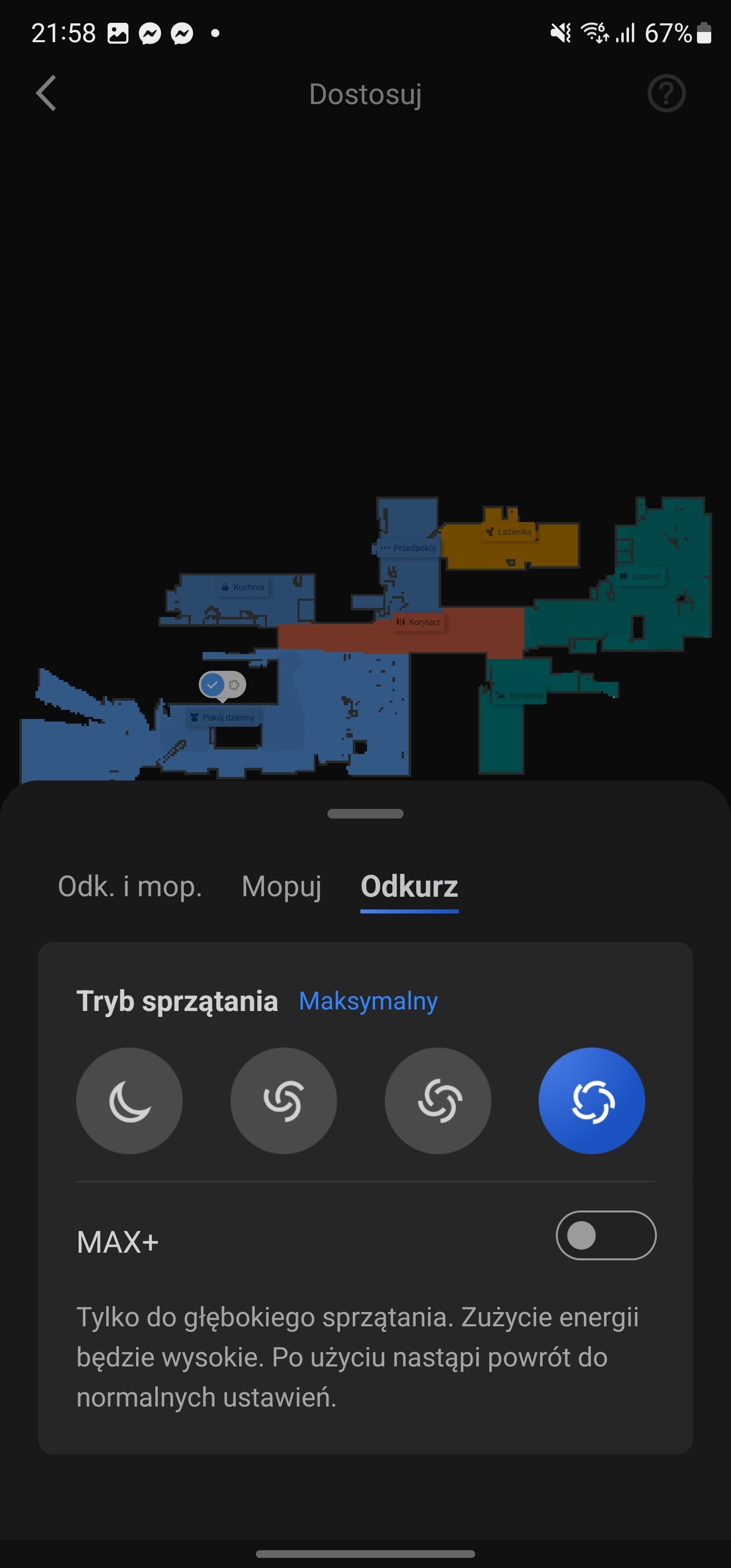Select the Przedpokój room on the map
Screen dimensions: 731x1568
pyautogui.click(x=409, y=548)
